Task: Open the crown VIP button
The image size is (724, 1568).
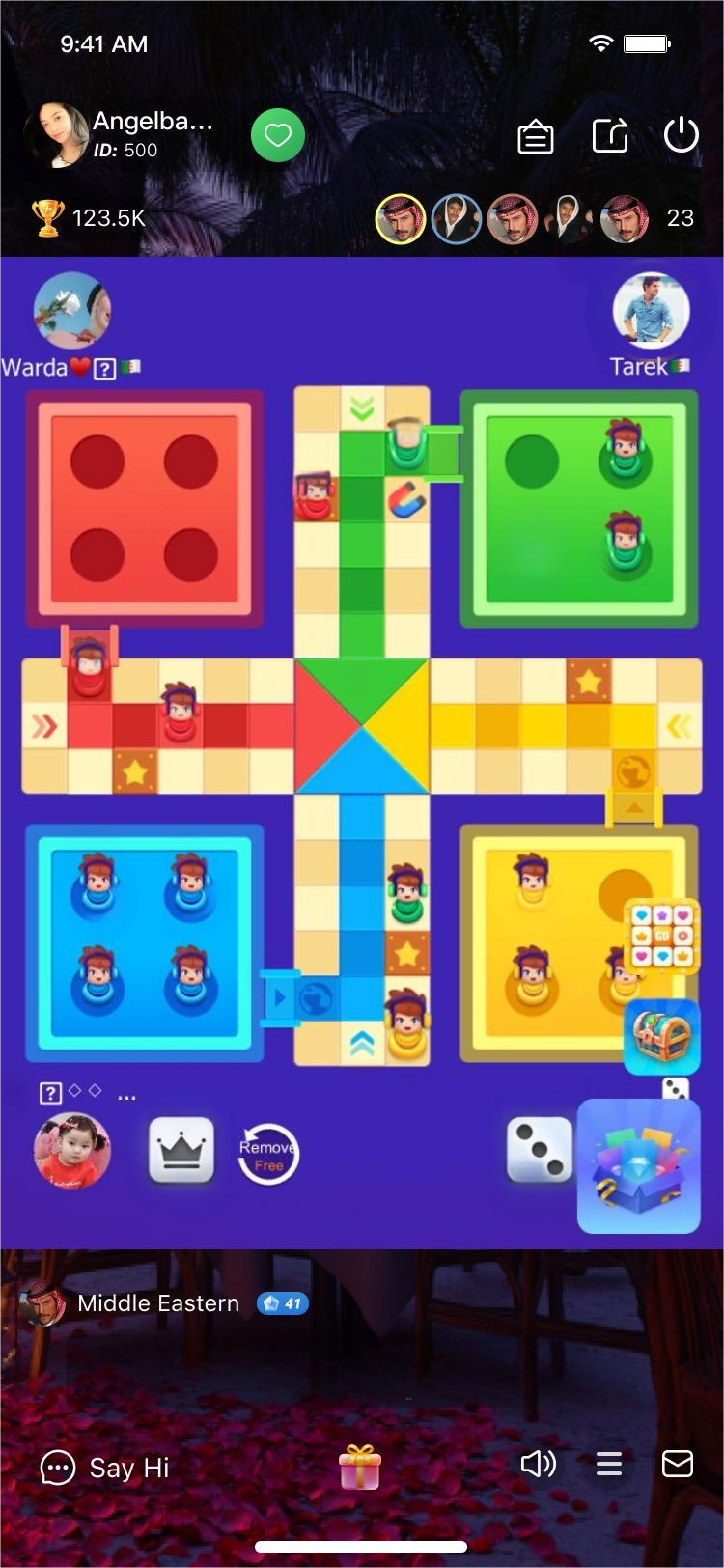Action: (181, 1150)
